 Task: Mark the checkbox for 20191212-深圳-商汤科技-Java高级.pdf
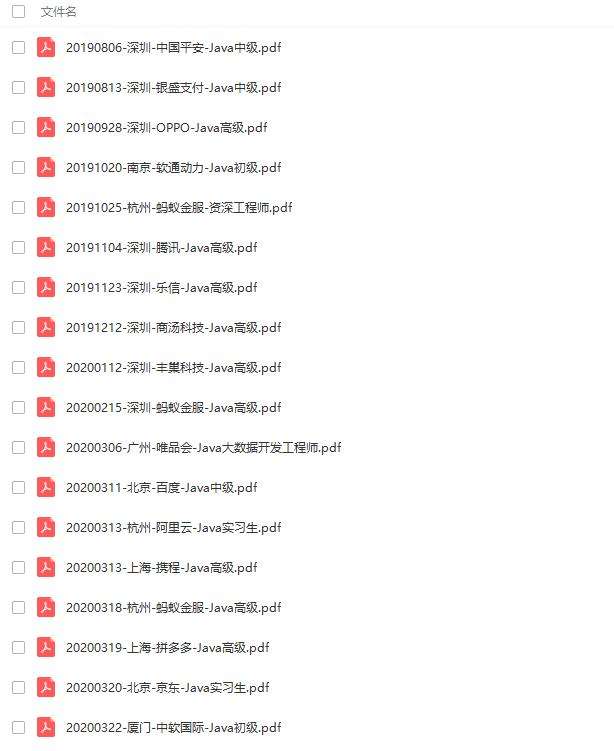tap(19, 328)
